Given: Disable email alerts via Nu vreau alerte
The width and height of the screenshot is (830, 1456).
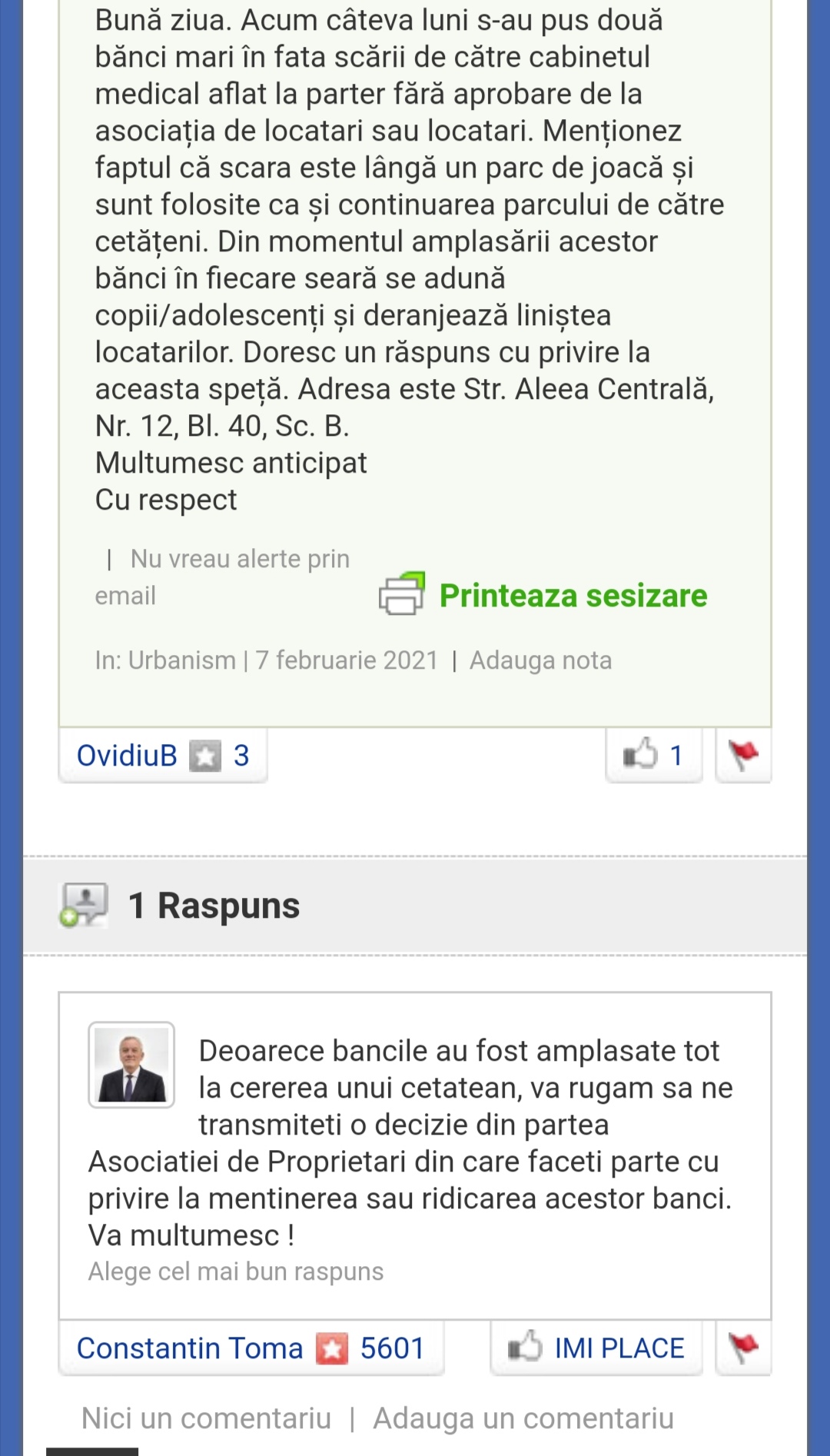Looking at the screenshot, I should [239, 560].
